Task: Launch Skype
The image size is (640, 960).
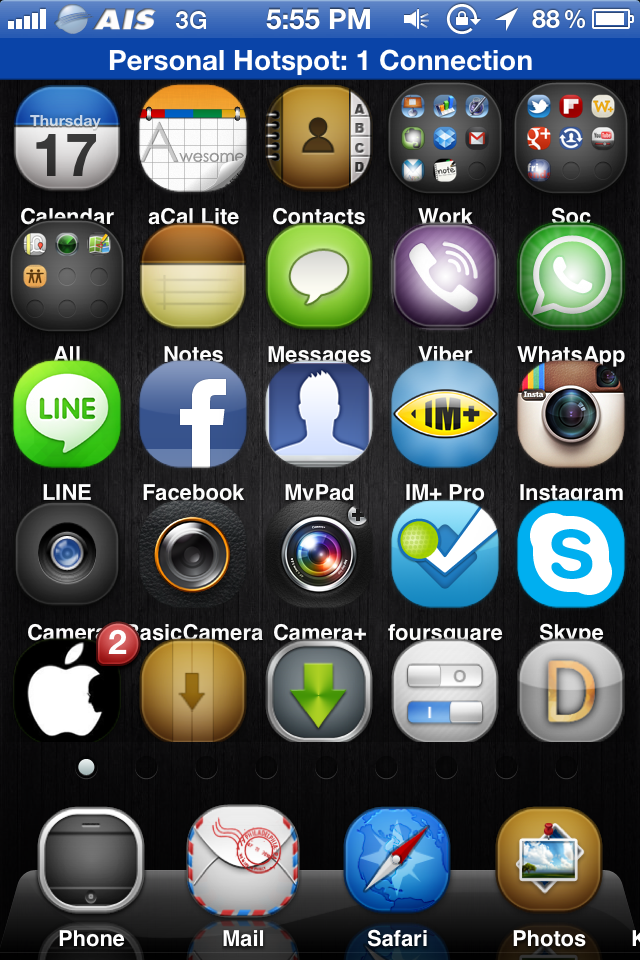Action: click(x=571, y=553)
